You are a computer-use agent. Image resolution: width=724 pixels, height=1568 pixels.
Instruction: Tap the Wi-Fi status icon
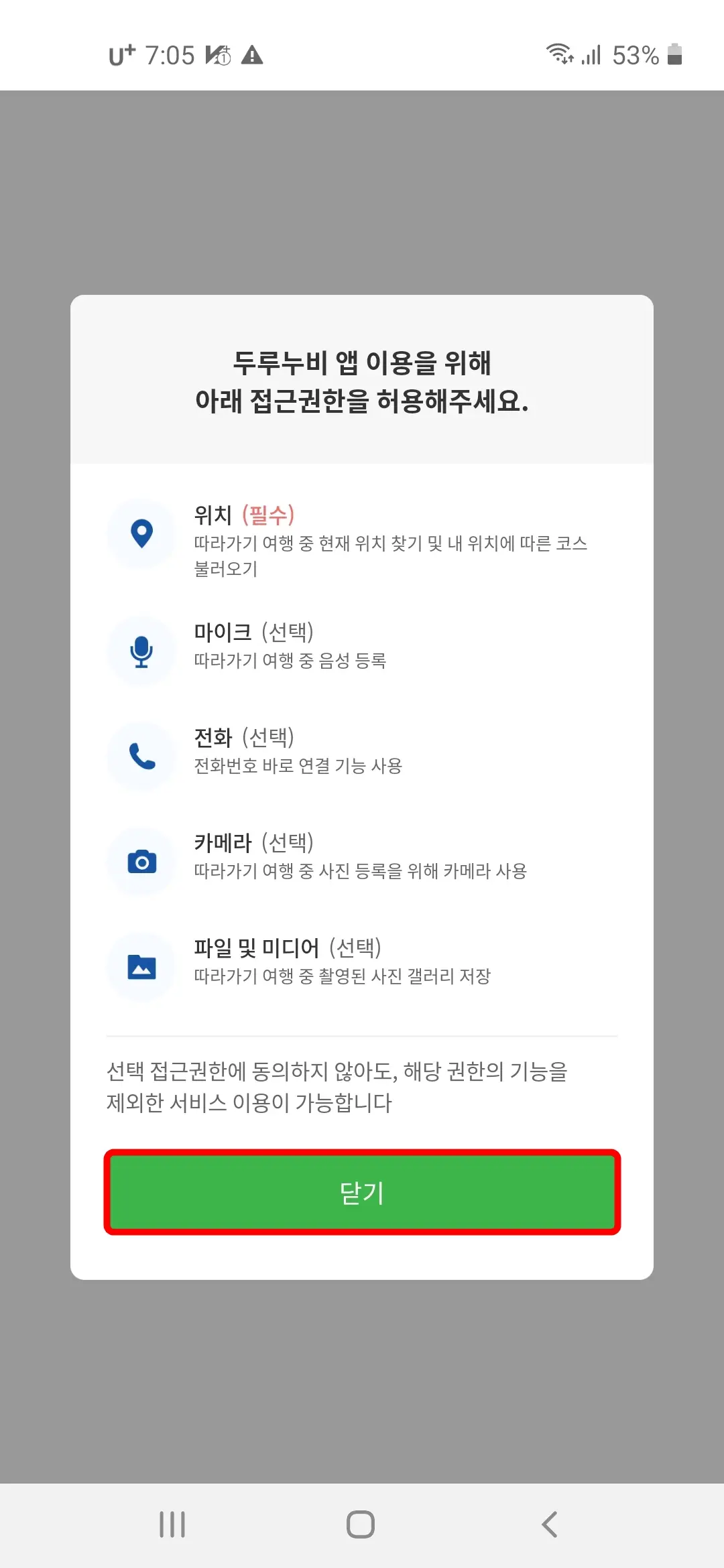(558, 55)
